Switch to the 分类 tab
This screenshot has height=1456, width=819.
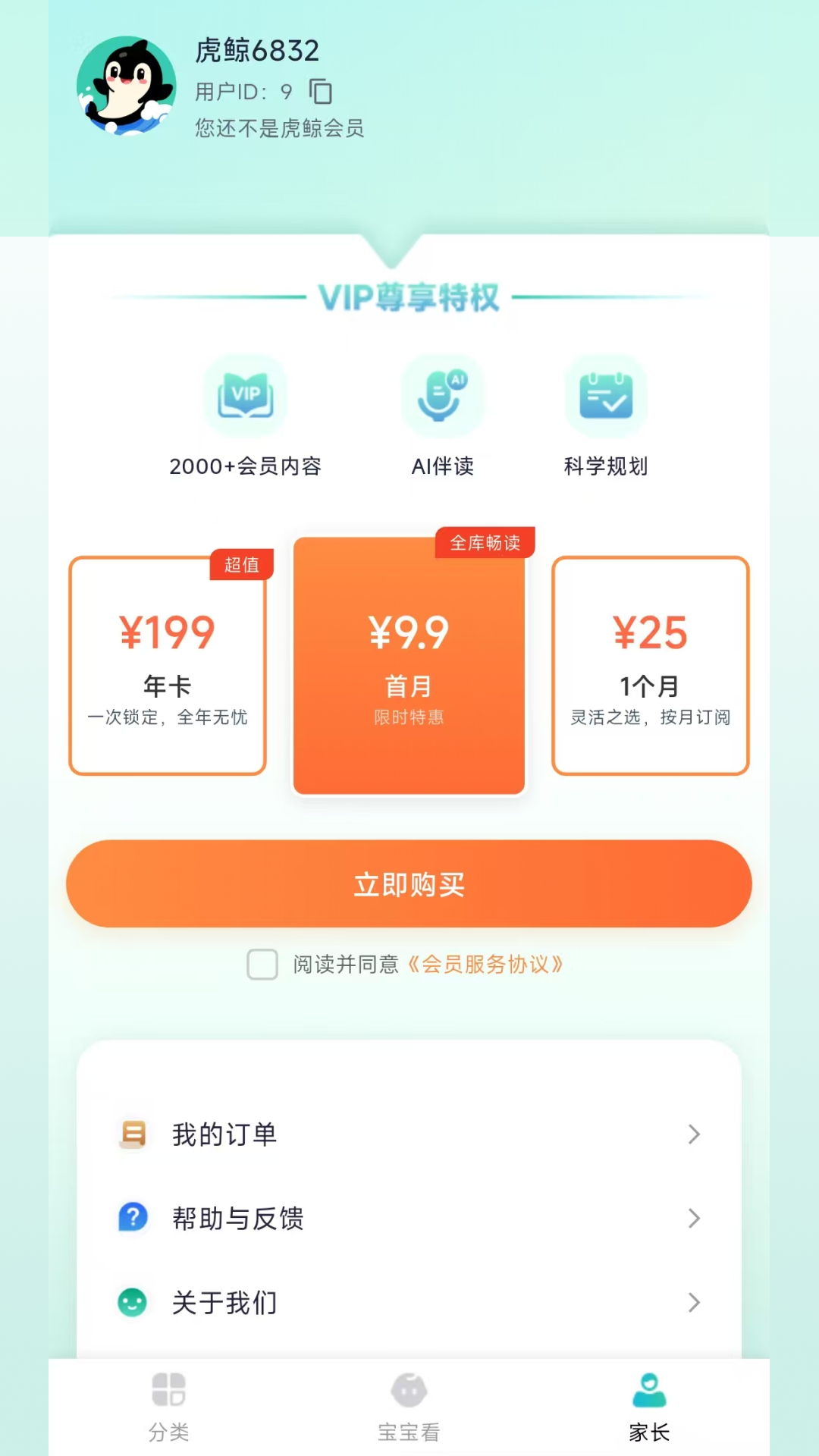point(168,1407)
